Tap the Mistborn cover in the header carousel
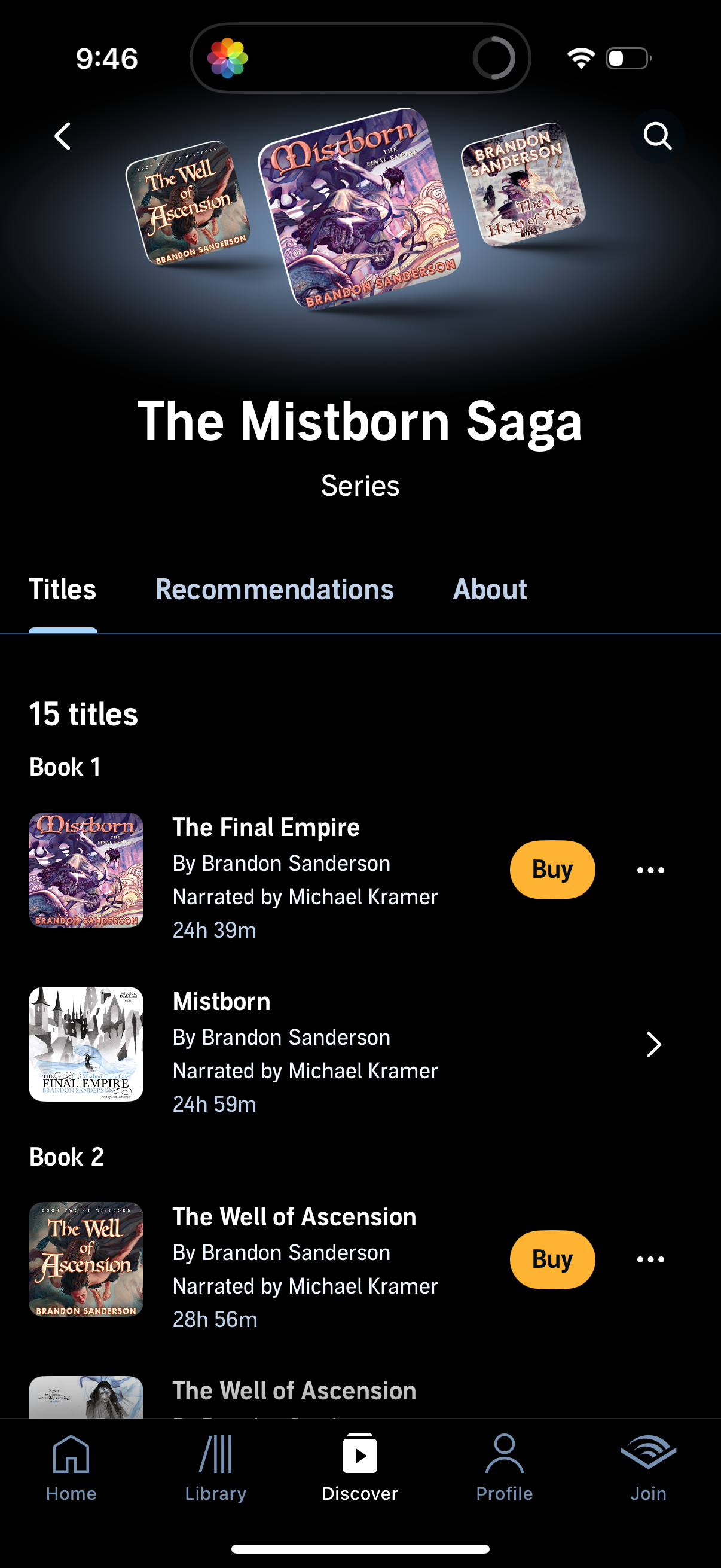Viewport: 721px width, 1568px height. pyautogui.click(x=360, y=216)
